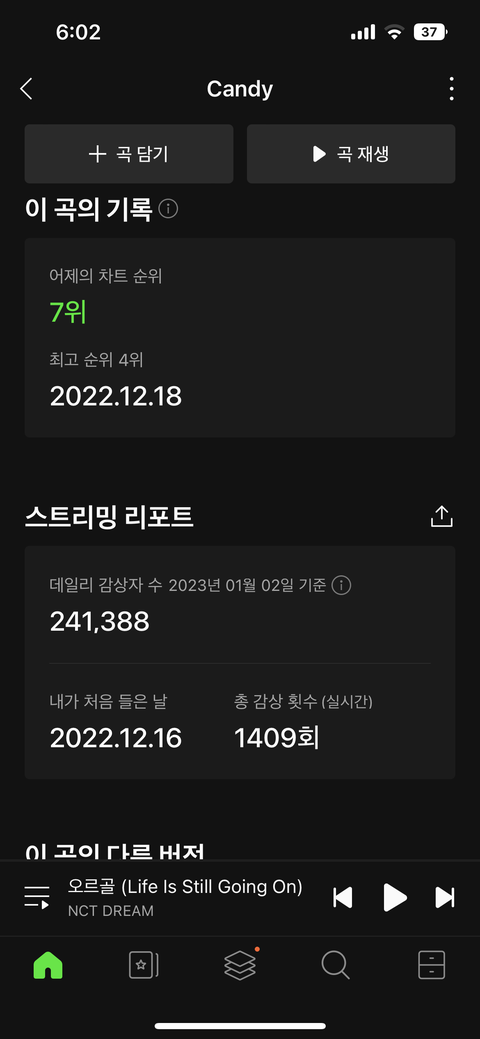This screenshot has width=480, height=1039.
Task: Resume playback with the play button
Action: point(395,897)
